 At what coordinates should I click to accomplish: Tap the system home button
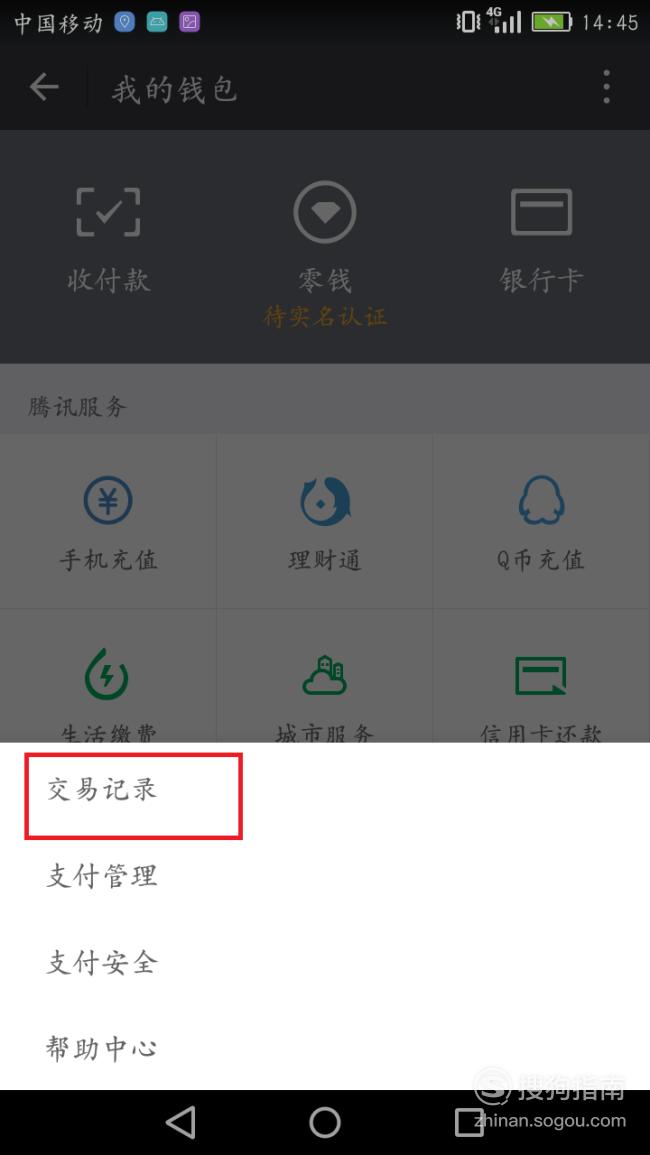325,1123
